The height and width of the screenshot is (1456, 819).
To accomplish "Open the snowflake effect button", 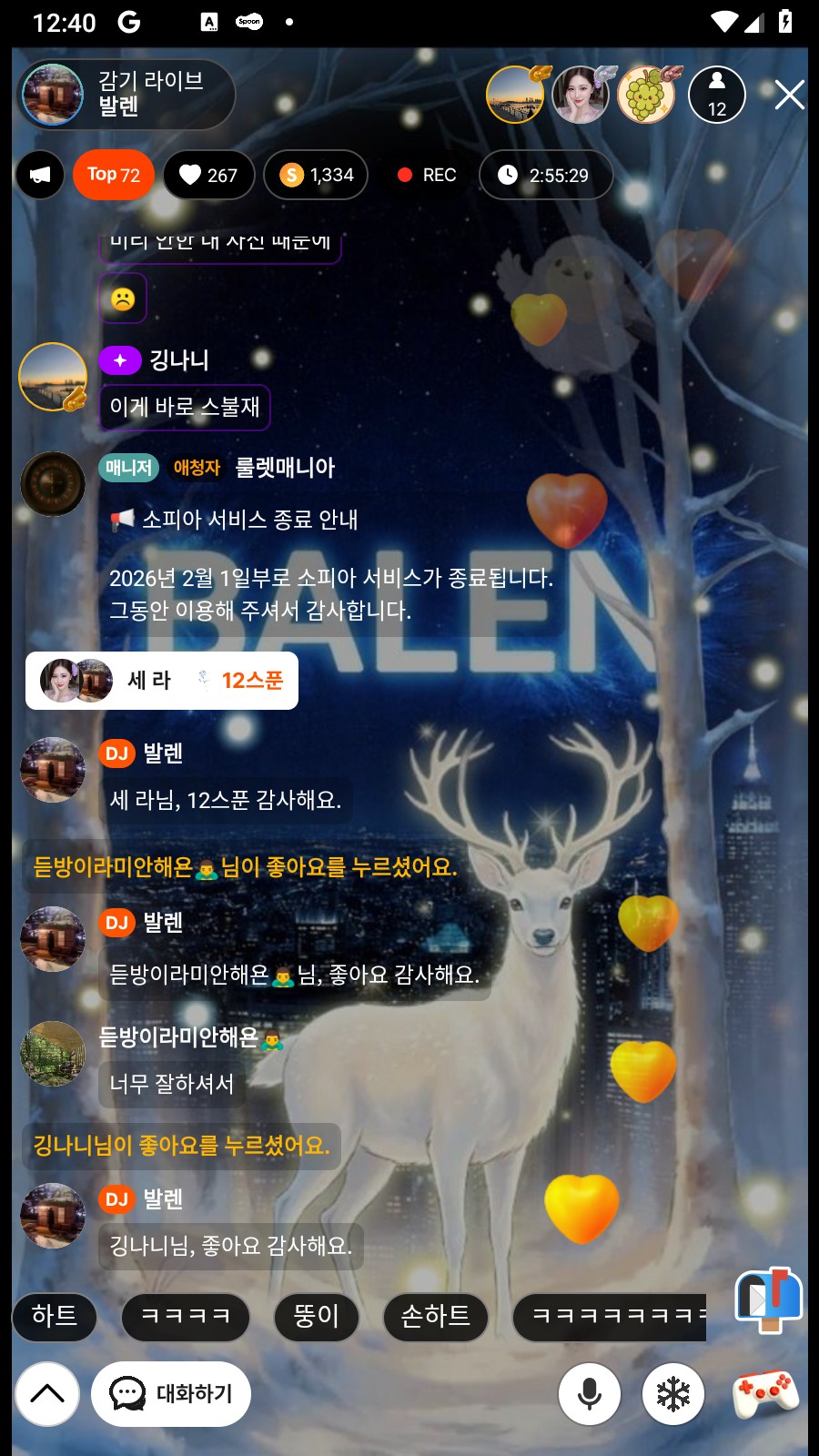I will [673, 1393].
